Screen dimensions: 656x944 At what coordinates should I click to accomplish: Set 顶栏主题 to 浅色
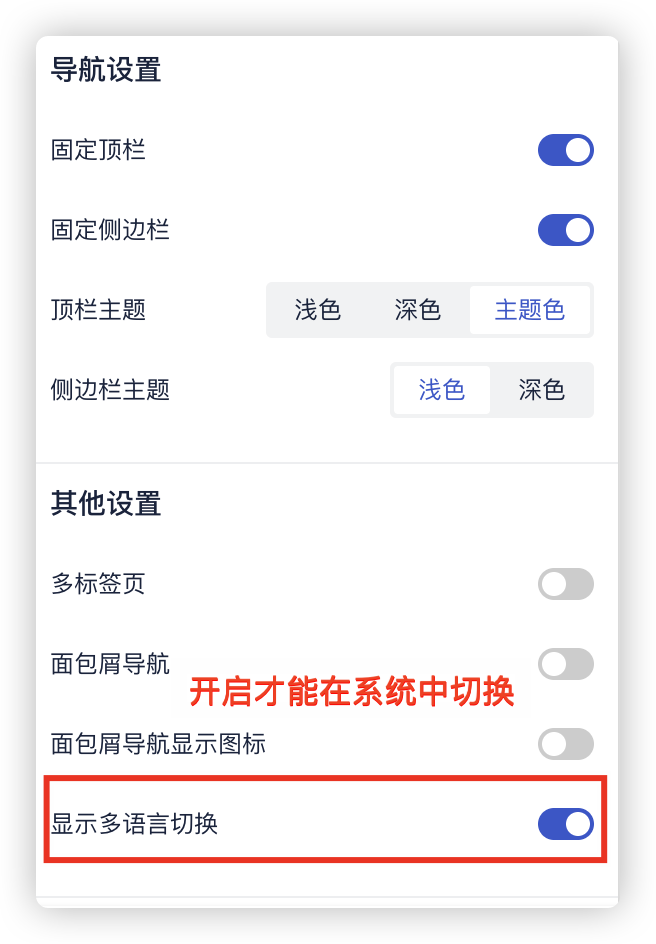[318, 310]
